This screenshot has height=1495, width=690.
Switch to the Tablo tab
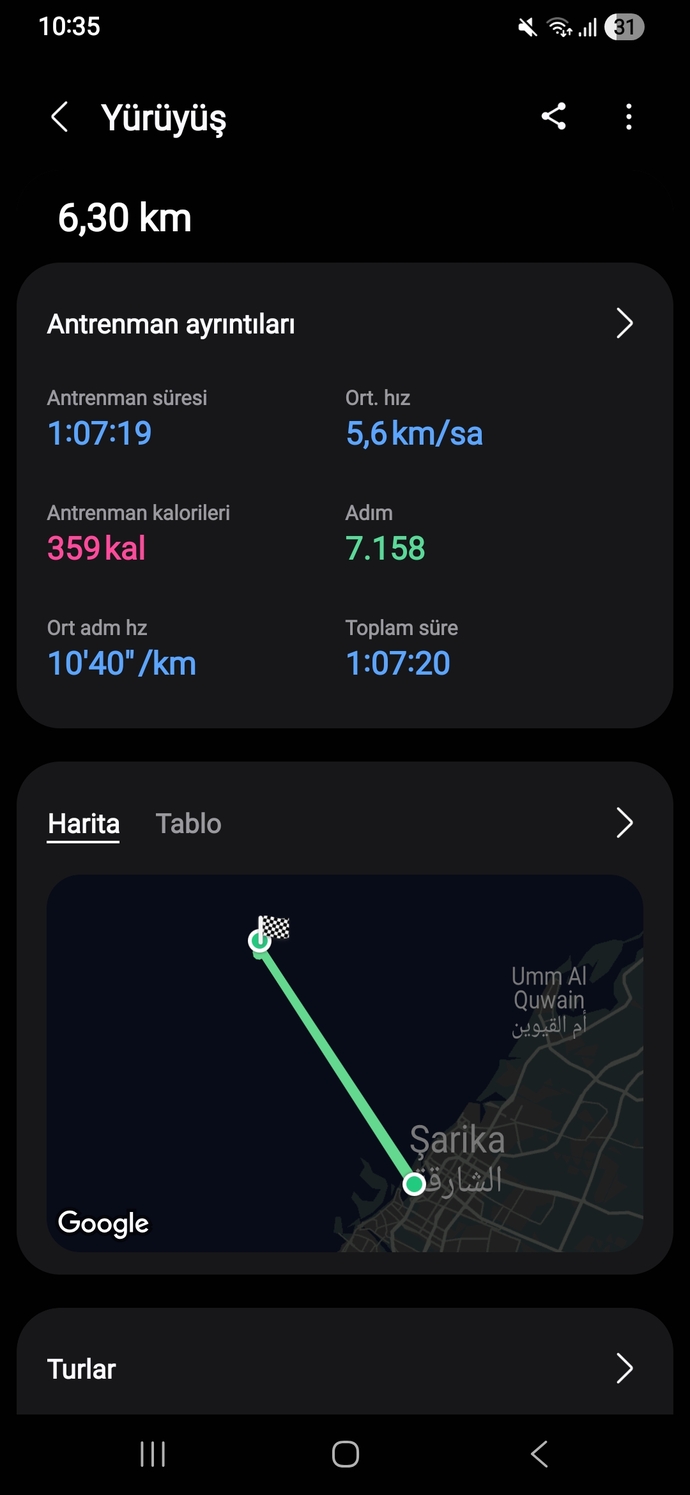189,824
